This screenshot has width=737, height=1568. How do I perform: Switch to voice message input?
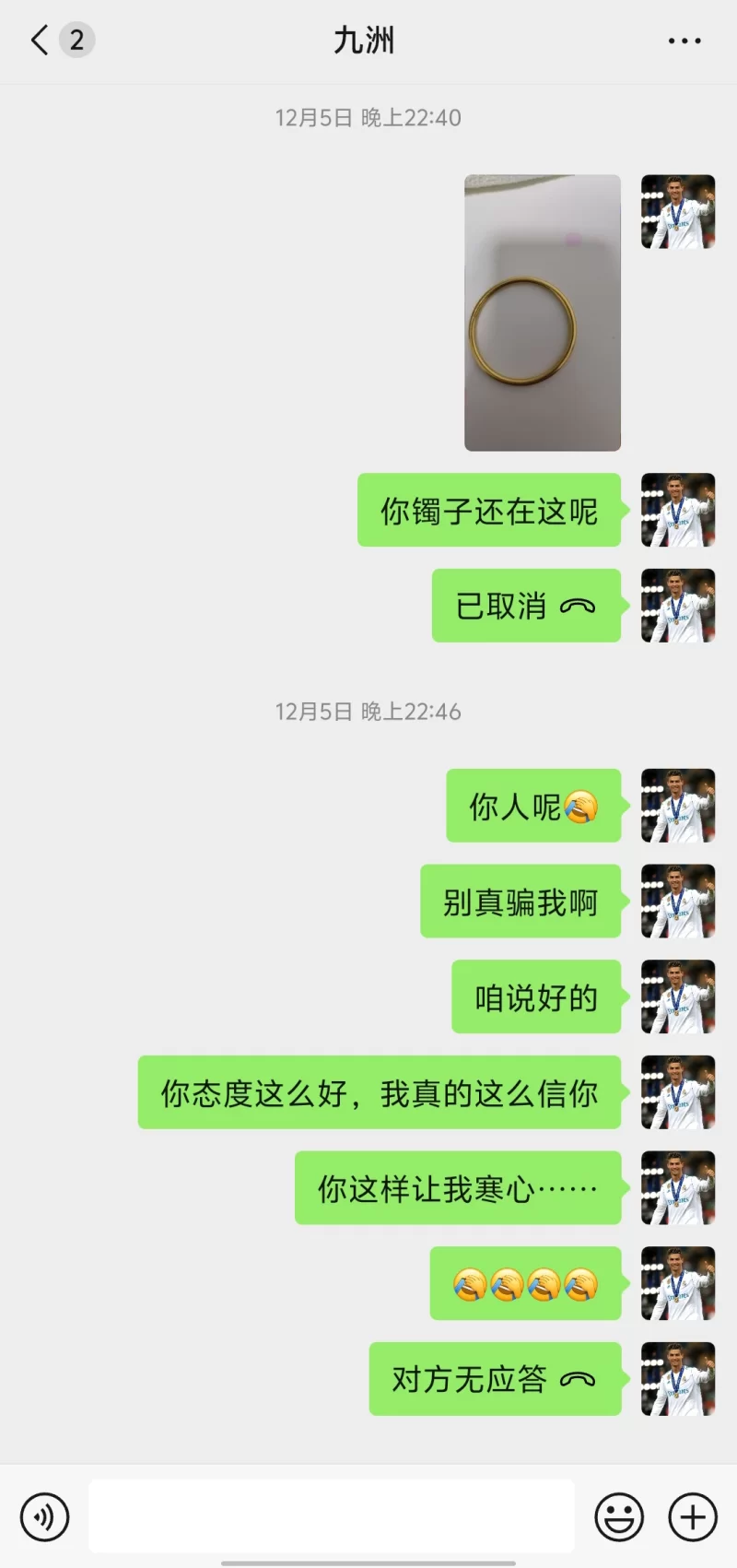(44, 1516)
